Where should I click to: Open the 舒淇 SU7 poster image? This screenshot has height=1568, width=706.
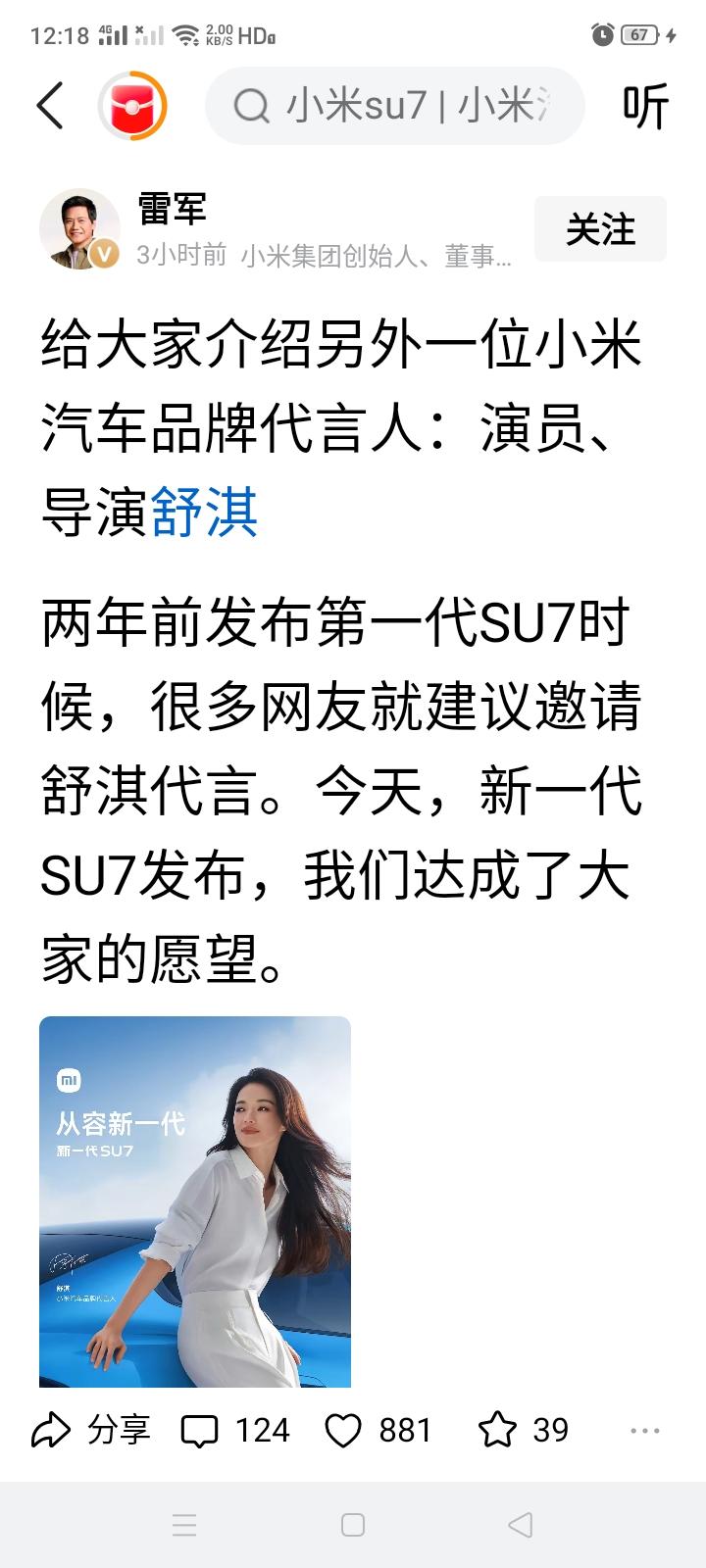pos(193,1200)
